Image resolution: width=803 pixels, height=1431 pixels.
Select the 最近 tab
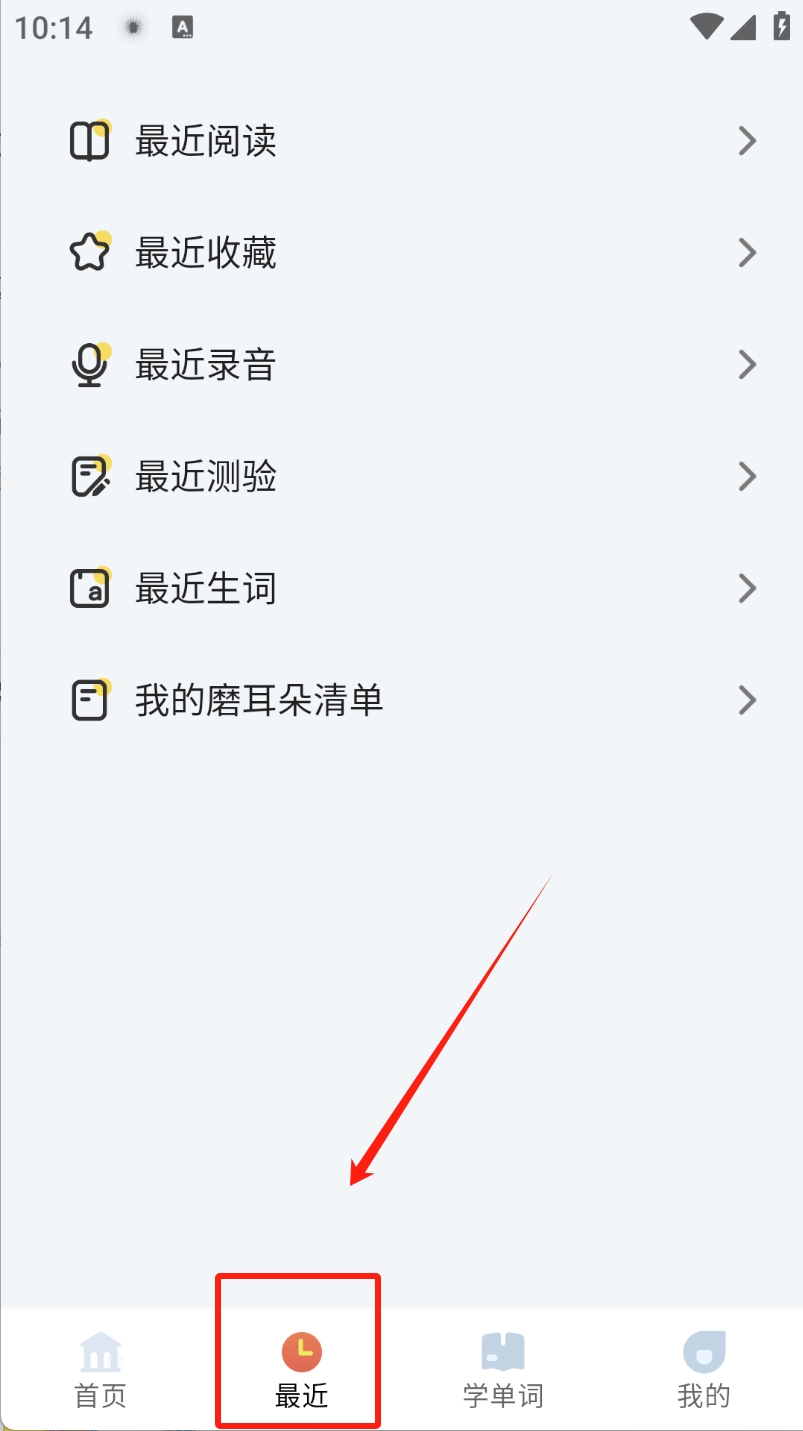[301, 1370]
